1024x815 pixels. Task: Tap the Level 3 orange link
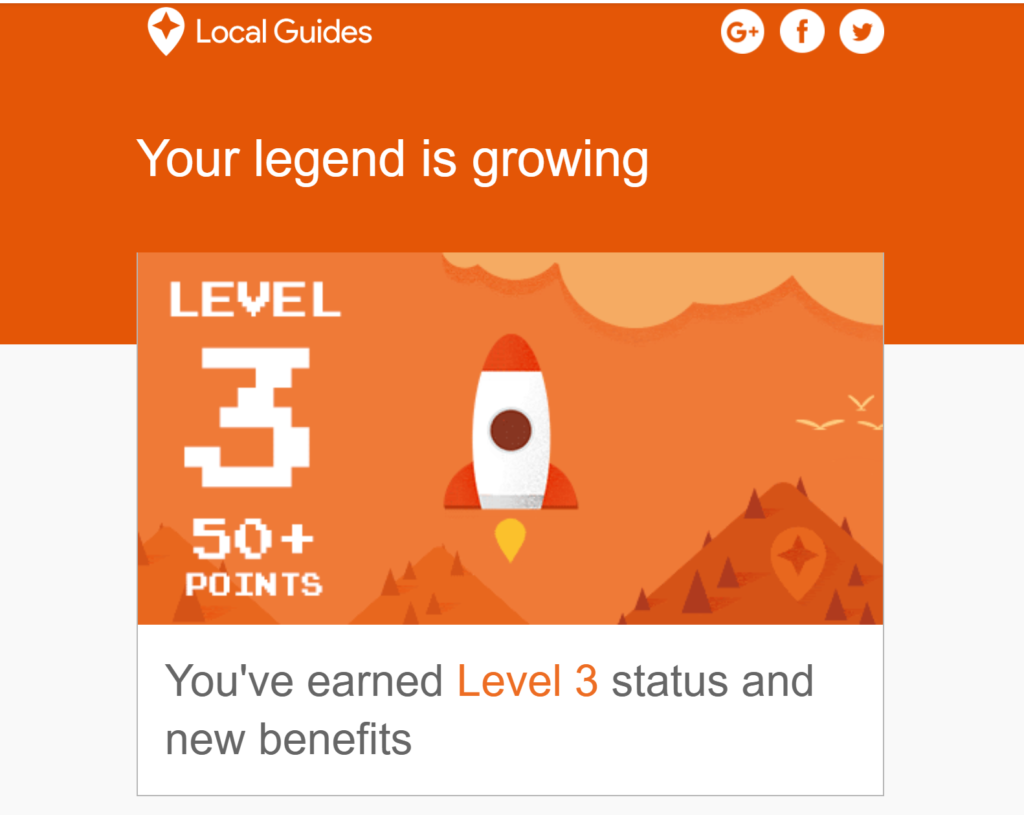pyautogui.click(x=527, y=681)
